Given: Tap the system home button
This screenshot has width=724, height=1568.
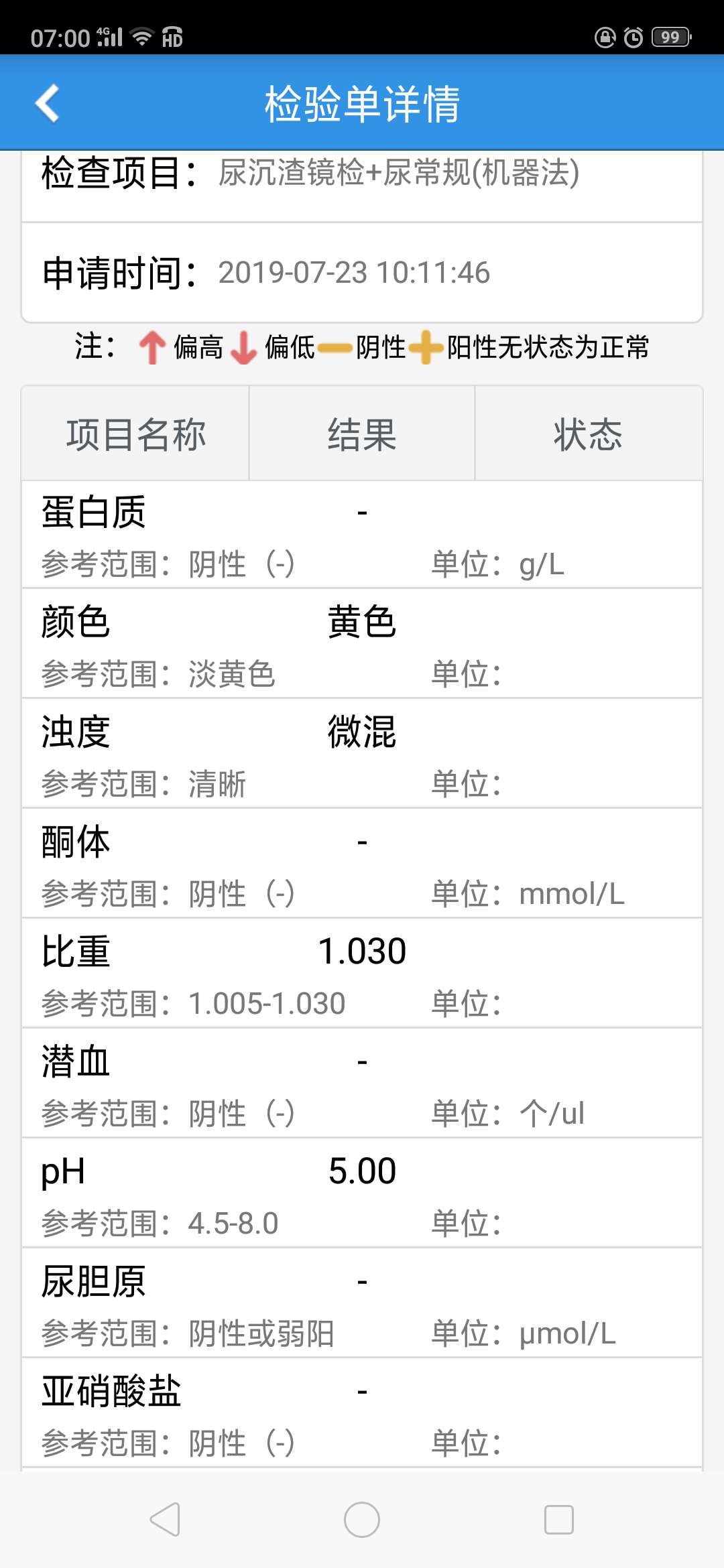Looking at the screenshot, I should (x=362, y=1519).
